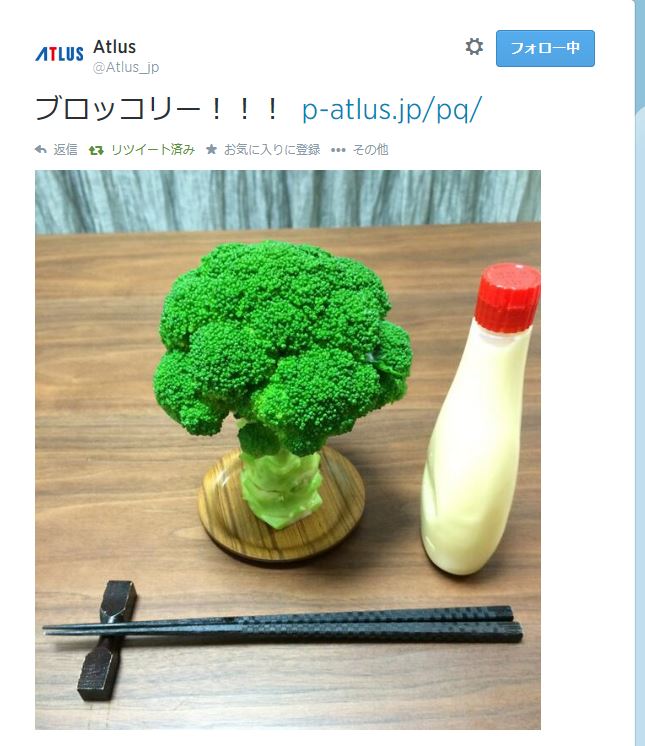Open the gear settings menu

pyautogui.click(x=474, y=47)
